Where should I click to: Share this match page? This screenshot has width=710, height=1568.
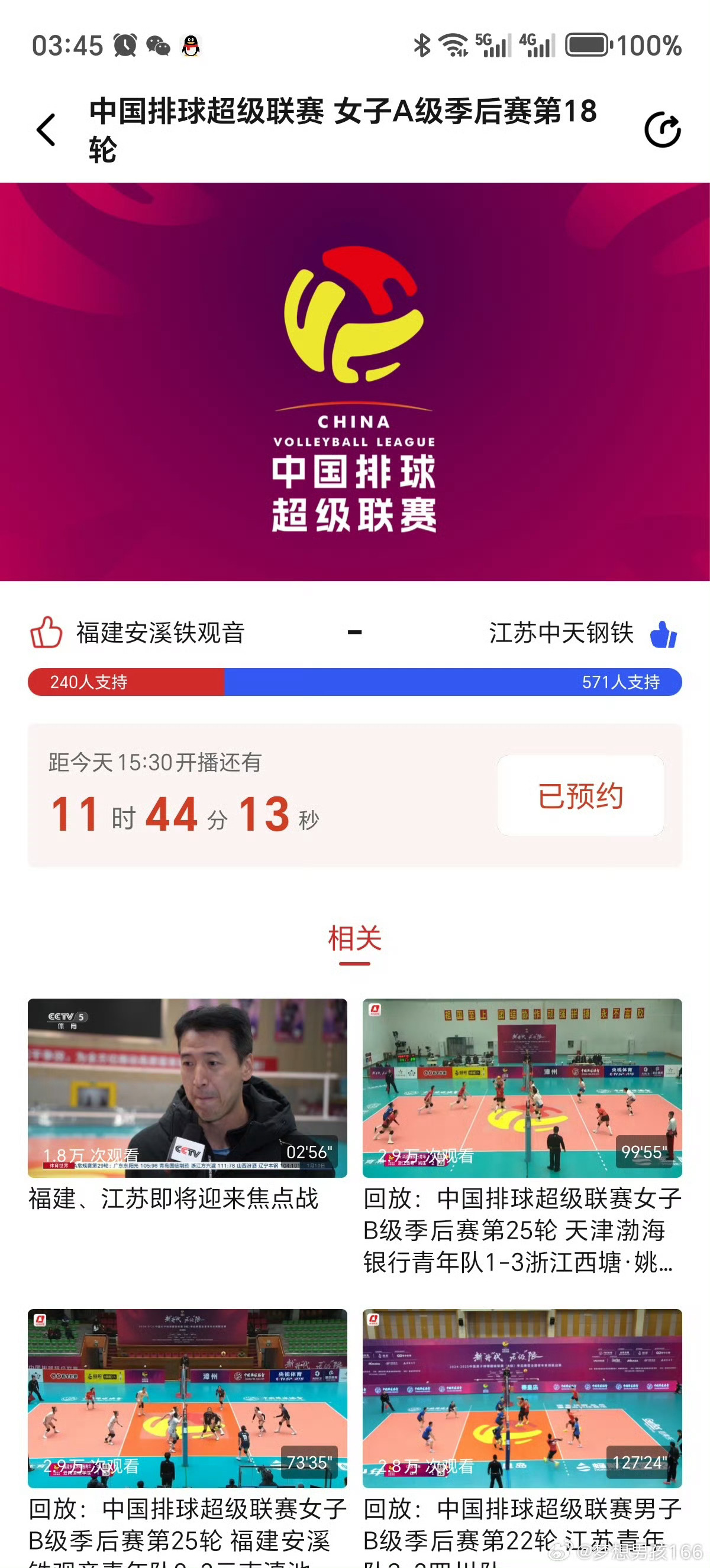663,129
